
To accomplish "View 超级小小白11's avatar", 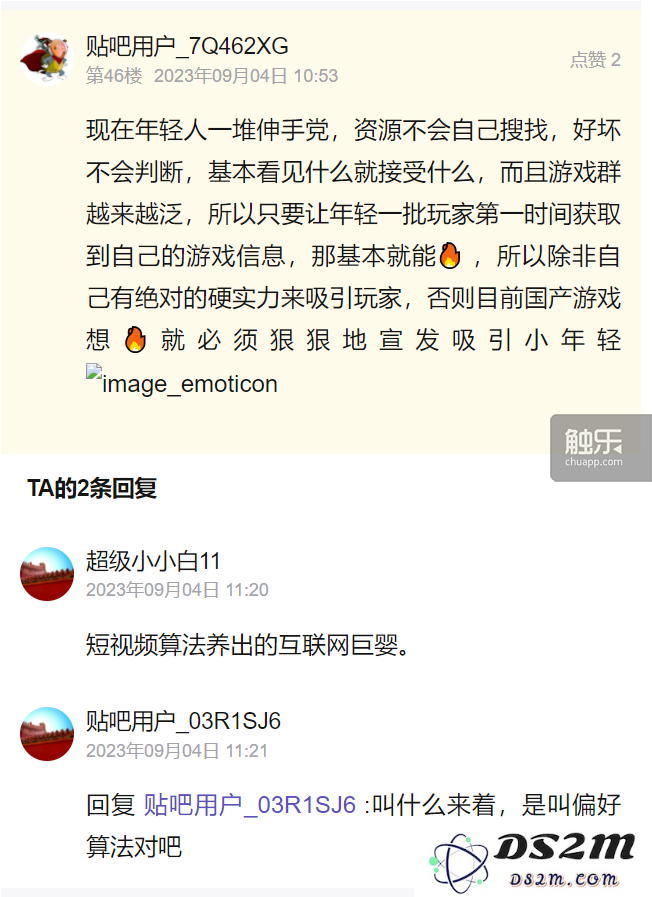I will [47, 574].
